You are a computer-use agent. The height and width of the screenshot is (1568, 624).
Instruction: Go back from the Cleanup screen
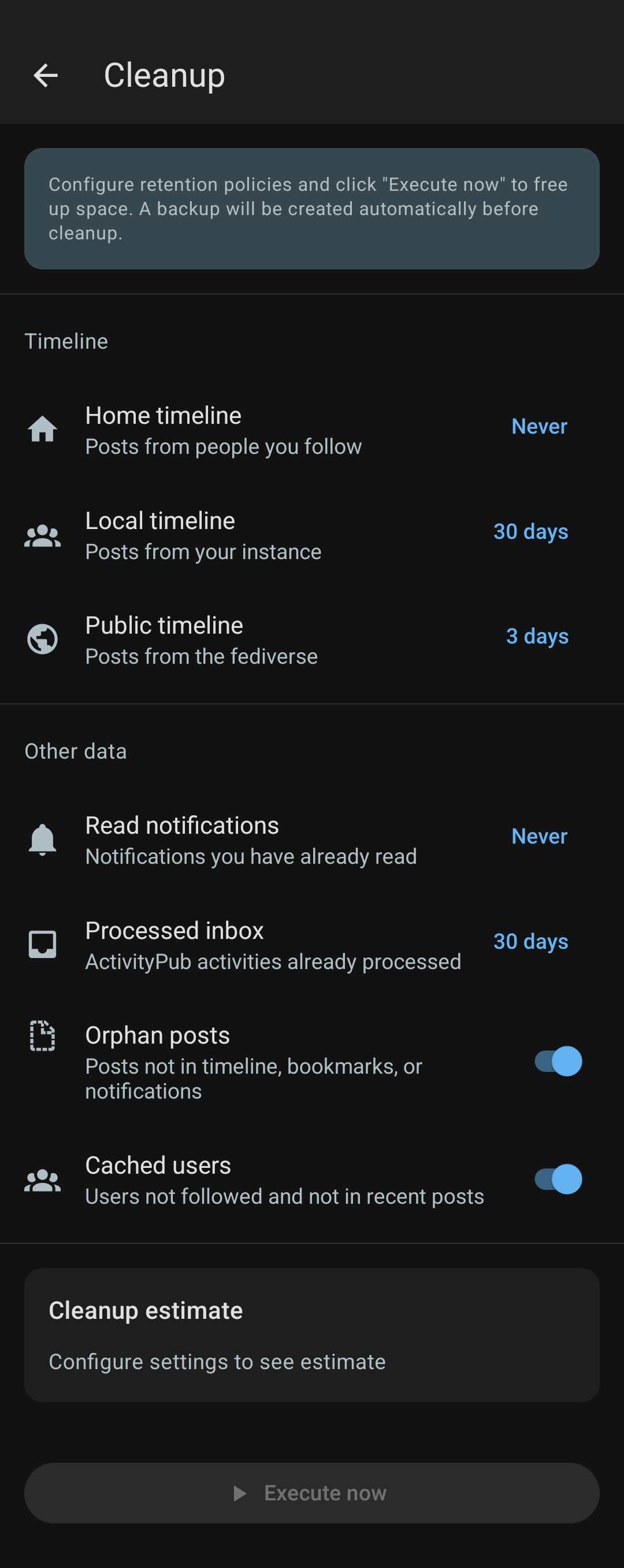click(46, 76)
